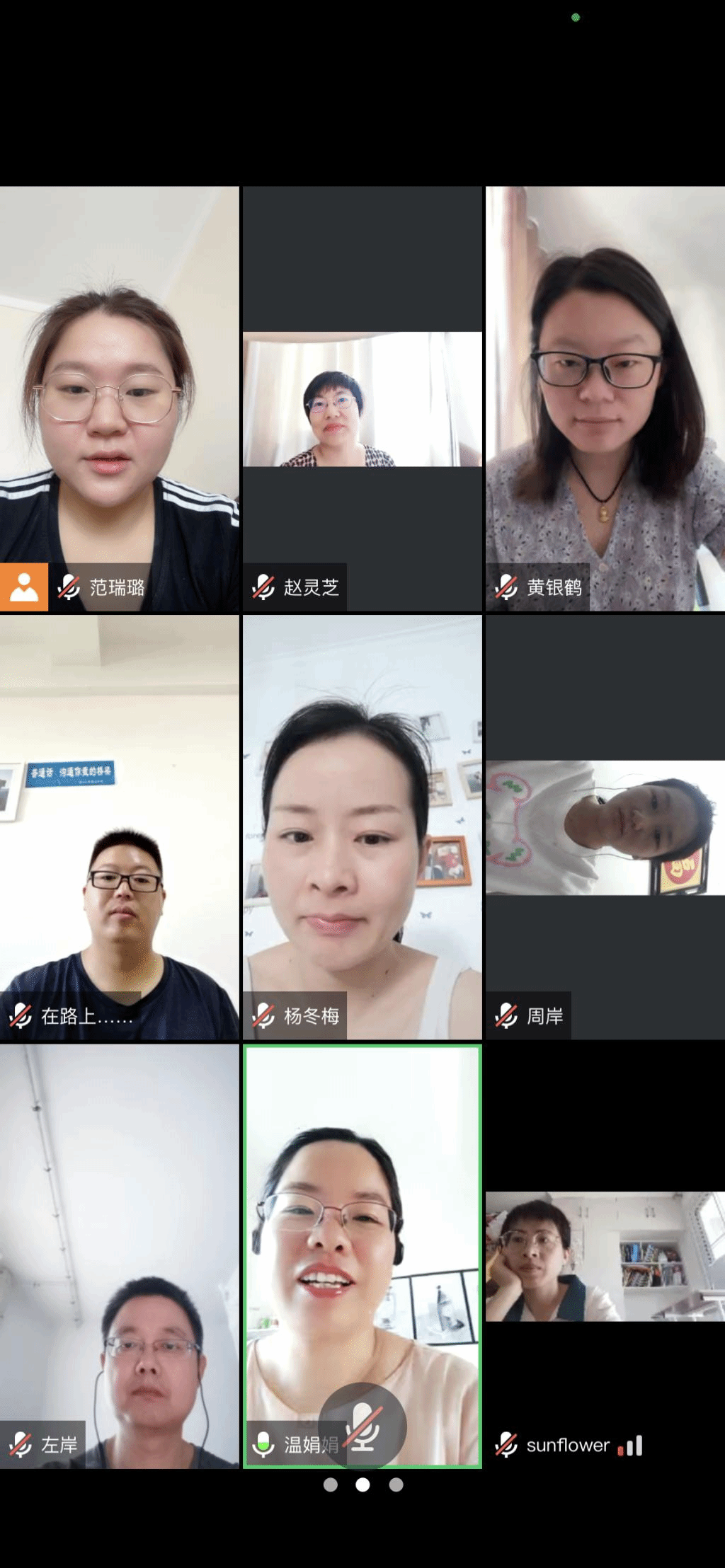725x1568 pixels.
Task: Select 周岸's video tile
Action: click(605, 828)
